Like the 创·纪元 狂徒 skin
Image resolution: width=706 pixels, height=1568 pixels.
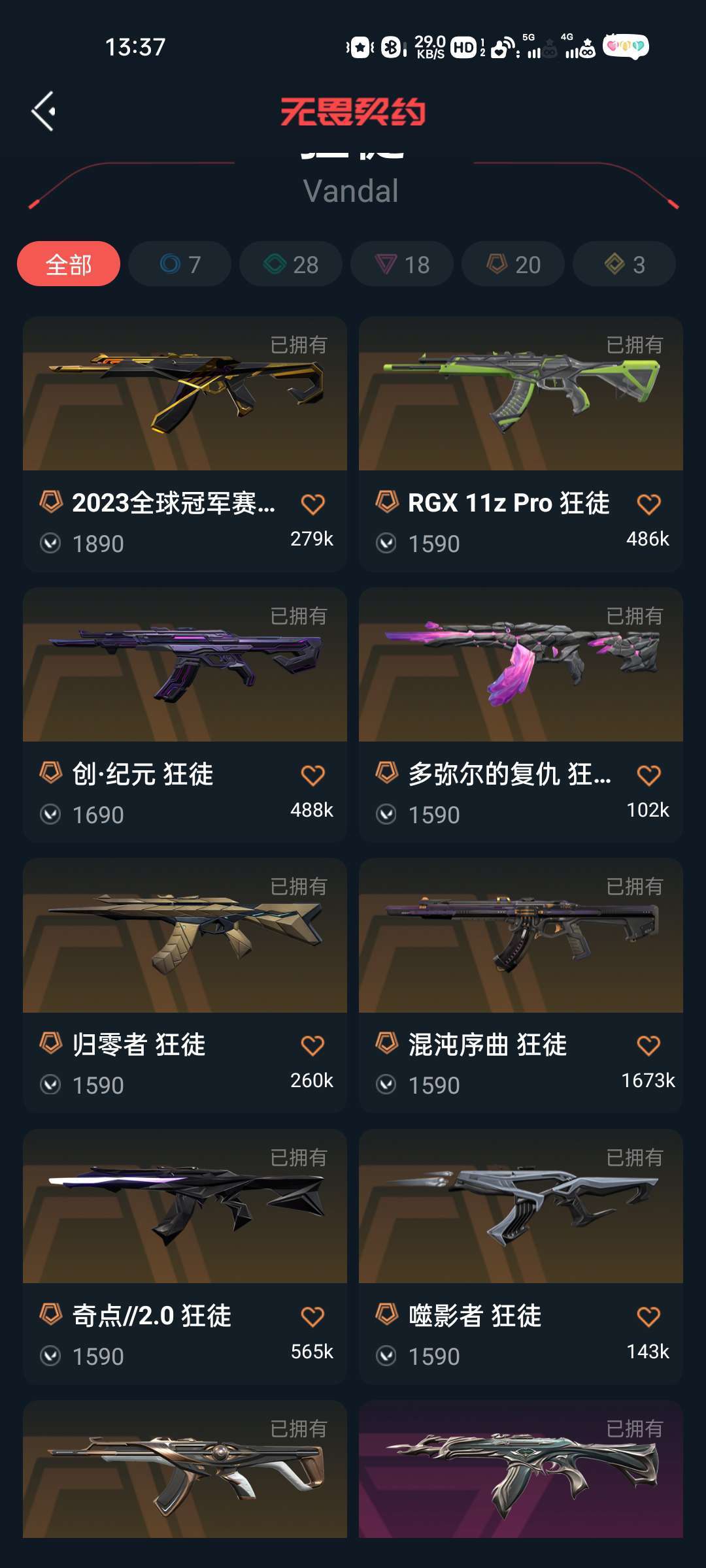(x=312, y=776)
